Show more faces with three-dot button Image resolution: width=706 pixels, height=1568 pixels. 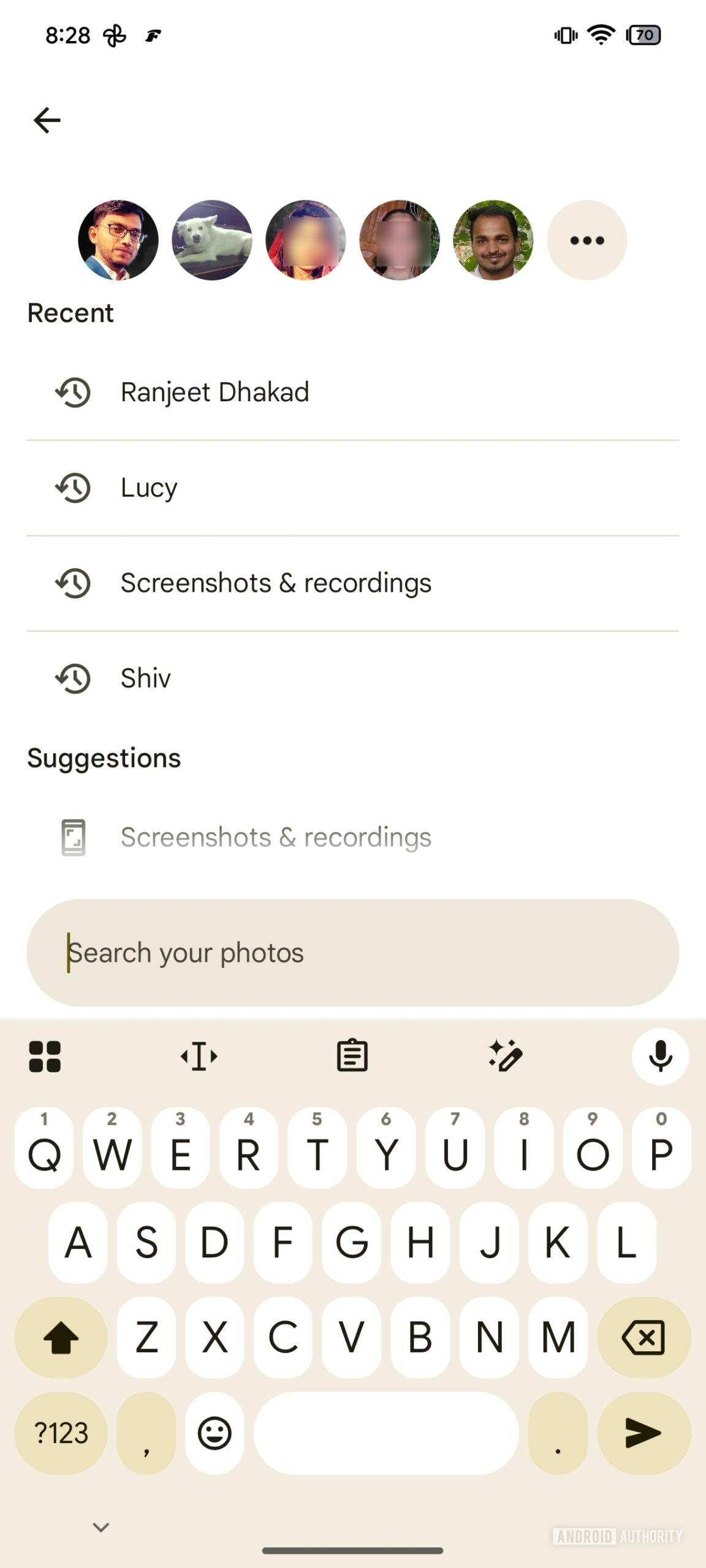587,240
